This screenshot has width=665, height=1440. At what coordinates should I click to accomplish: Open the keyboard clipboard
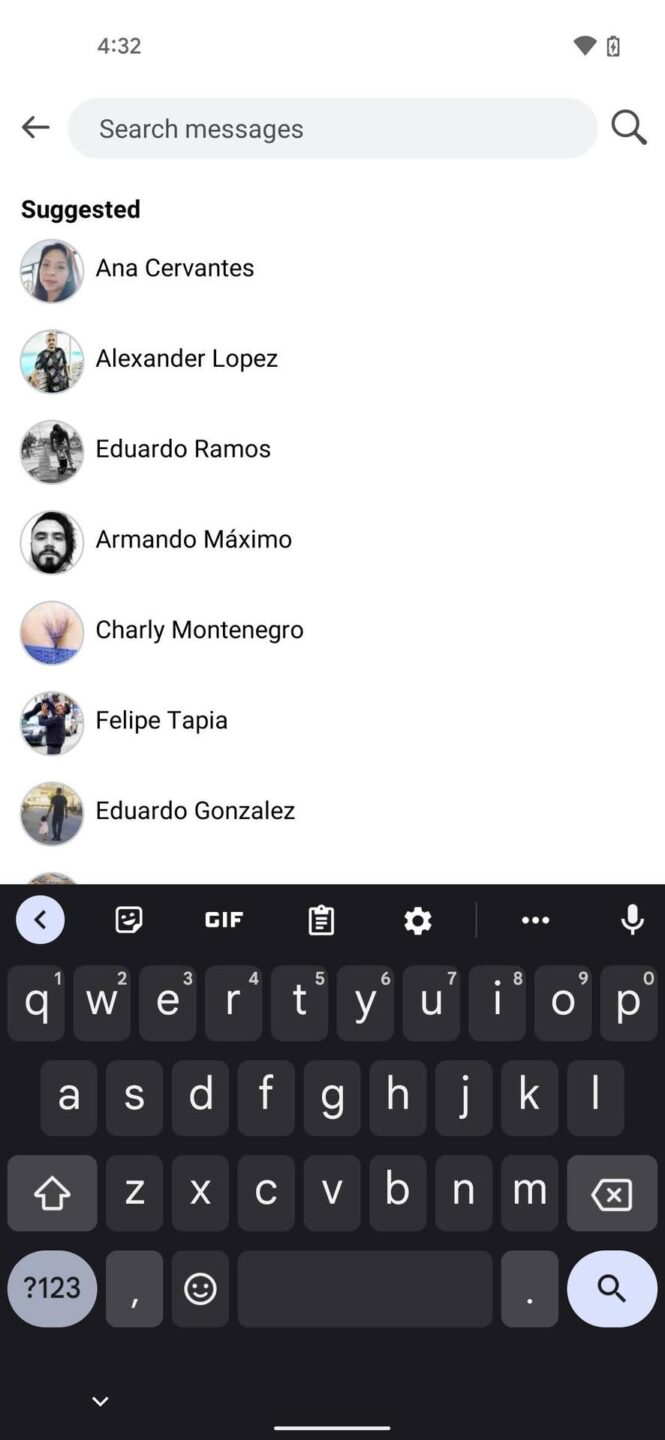click(321, 920)
